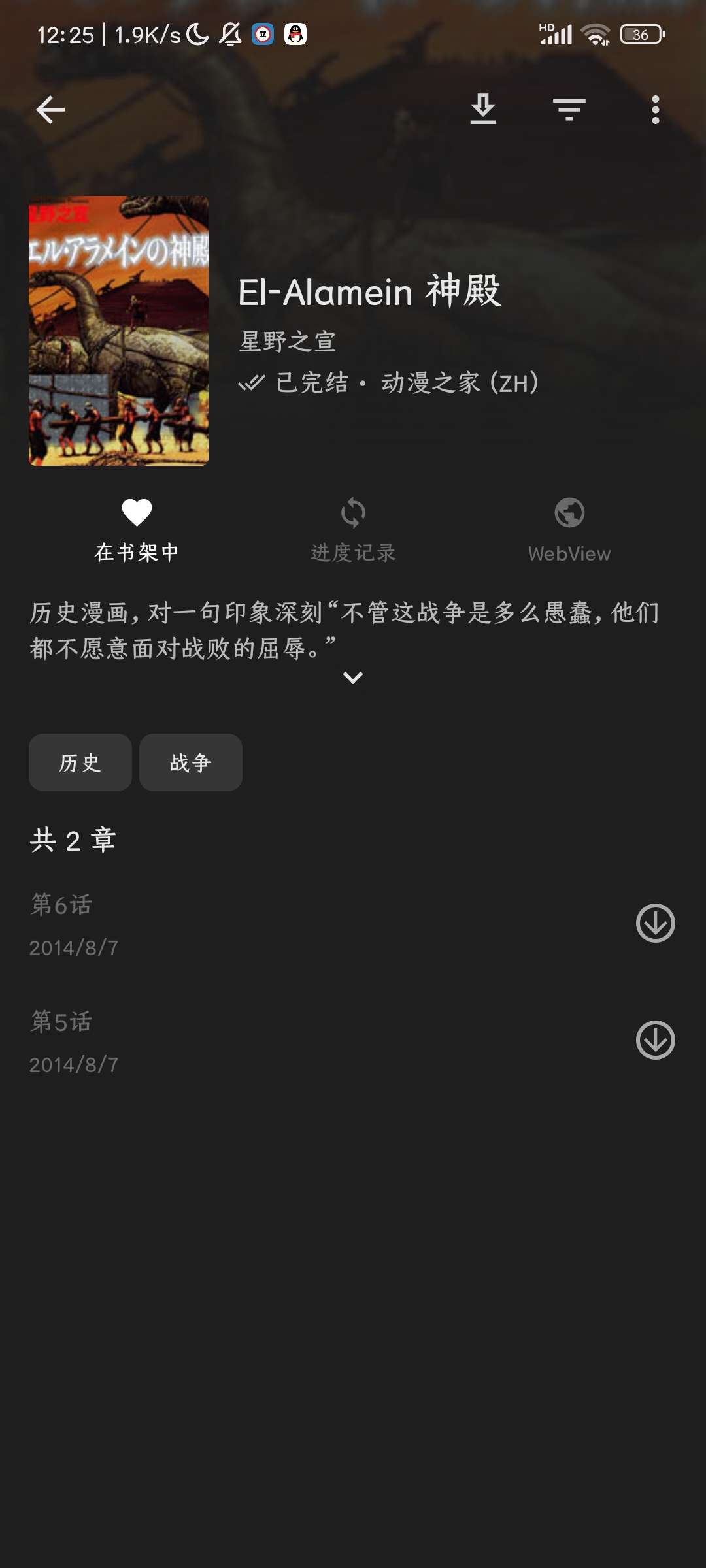Screen dimensions: 706x1568
Task: Download chapter 第5话
Action: pos(655,1040)
